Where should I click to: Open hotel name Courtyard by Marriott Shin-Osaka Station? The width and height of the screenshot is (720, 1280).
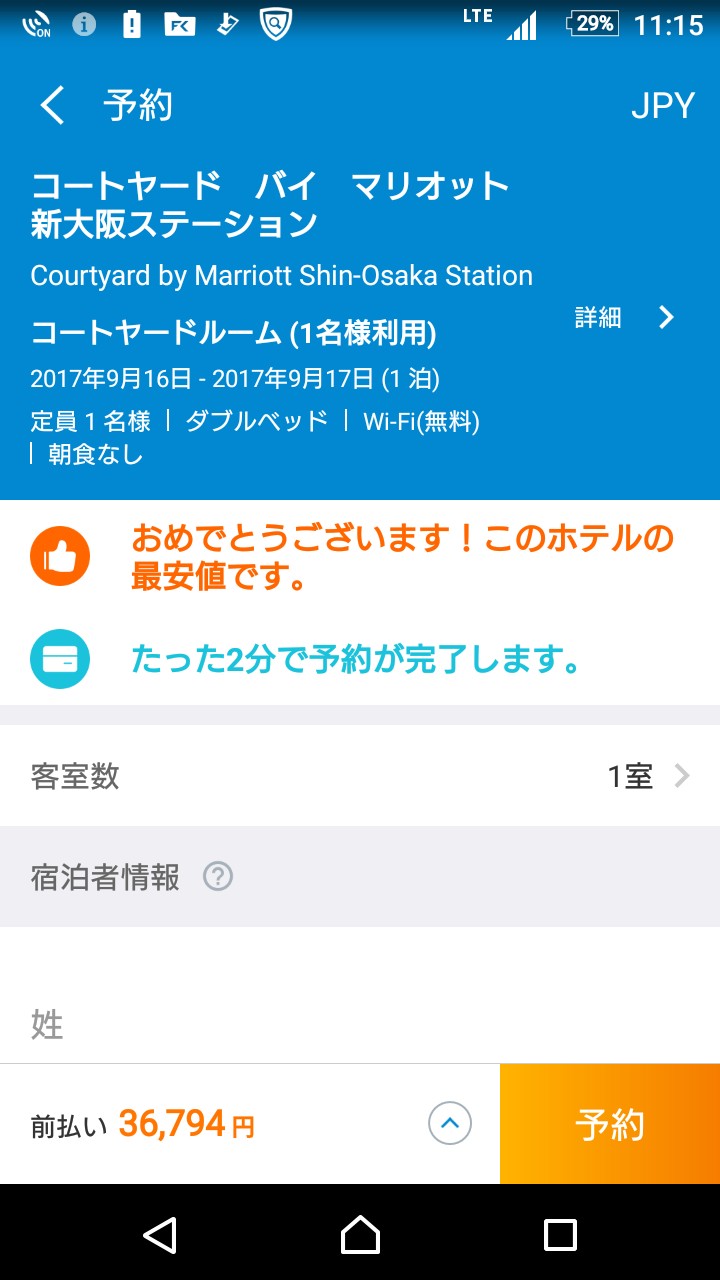pos(282,276)
